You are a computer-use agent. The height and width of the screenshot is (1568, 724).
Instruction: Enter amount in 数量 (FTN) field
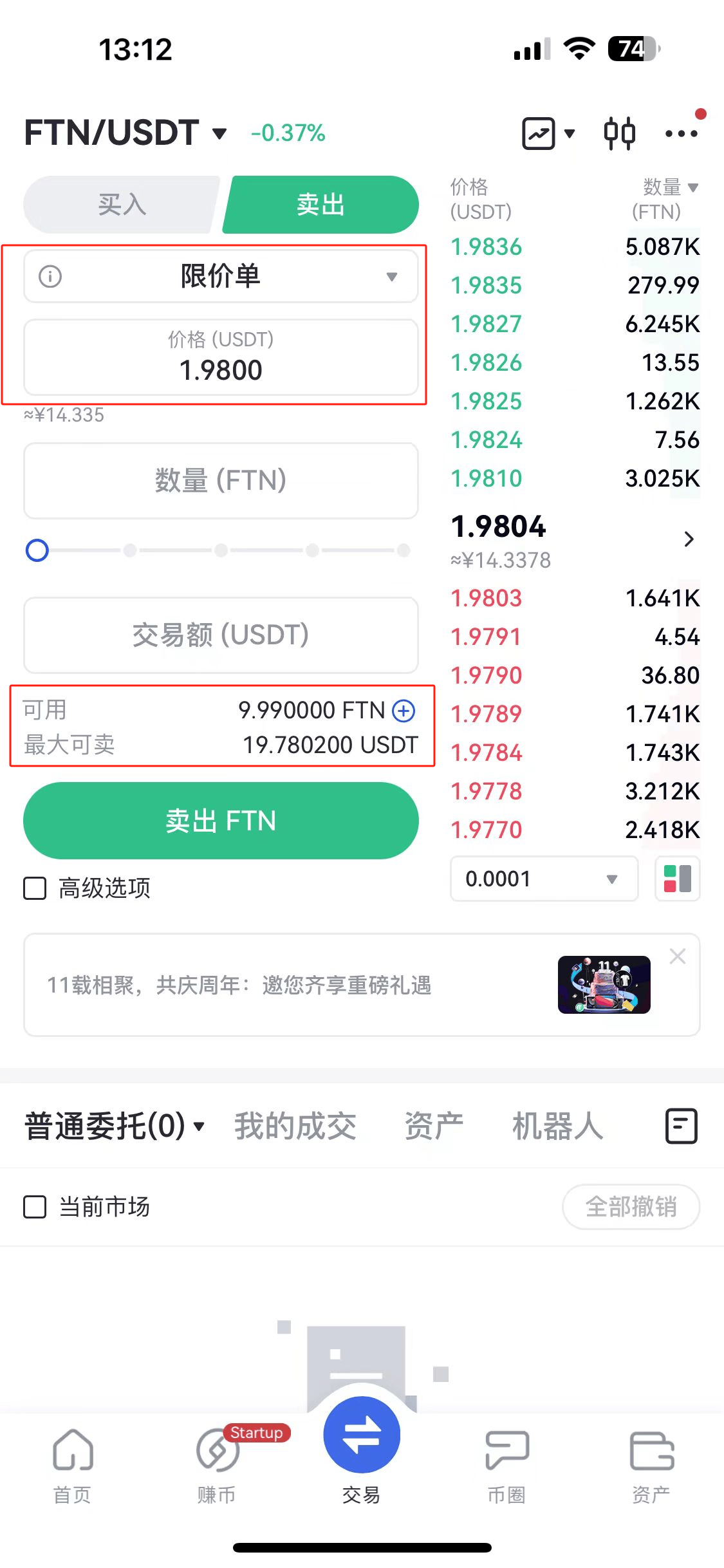[221, 481]
